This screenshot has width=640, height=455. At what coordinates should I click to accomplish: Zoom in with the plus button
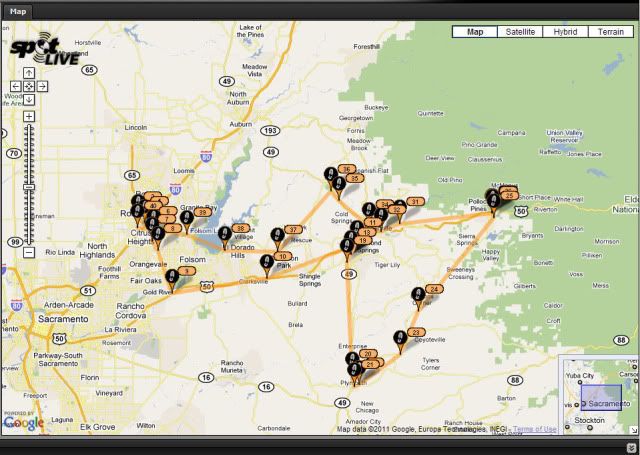pos(29,116)
